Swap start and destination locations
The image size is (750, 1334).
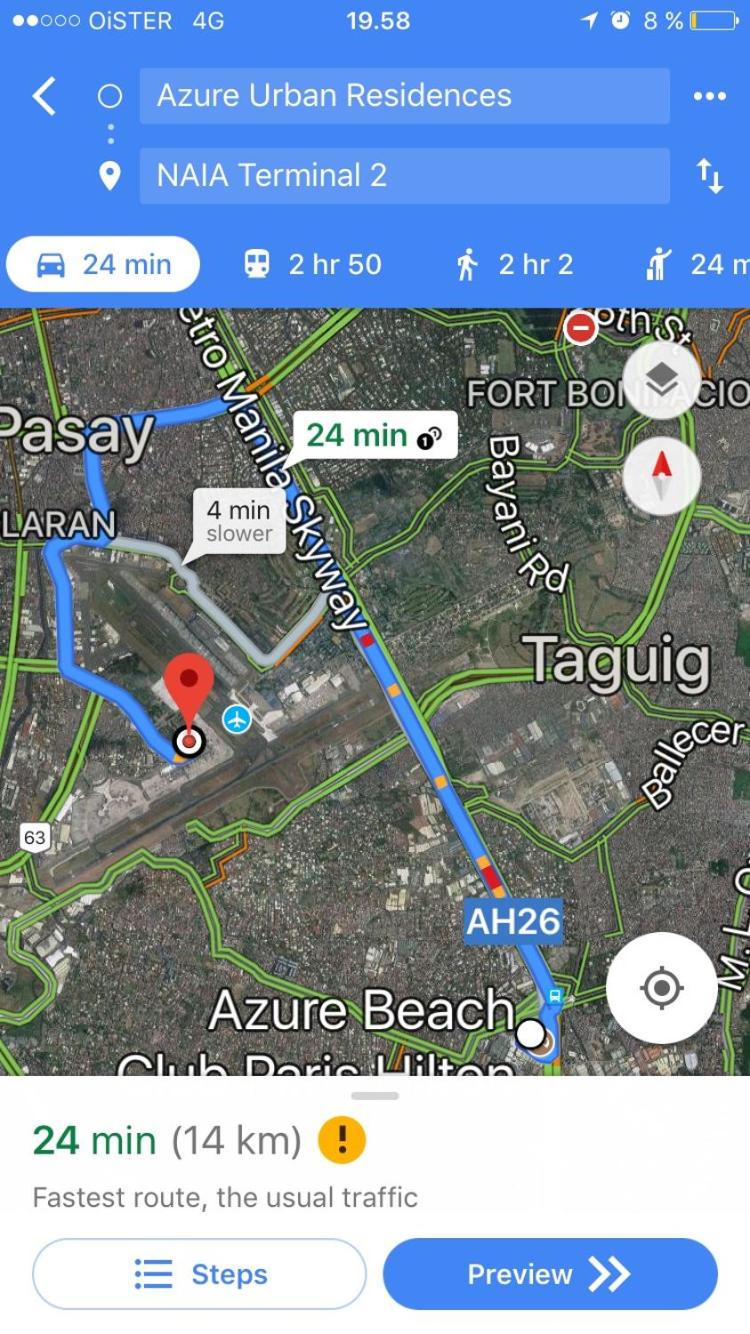[x=709, y=176]
